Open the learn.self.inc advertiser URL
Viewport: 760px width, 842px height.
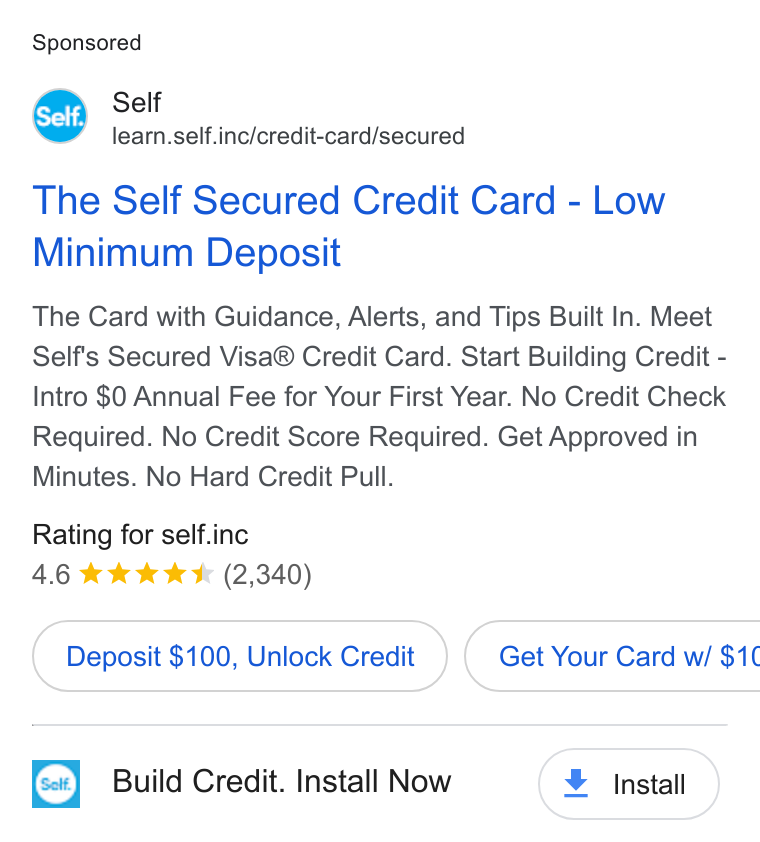click(288, 136)
